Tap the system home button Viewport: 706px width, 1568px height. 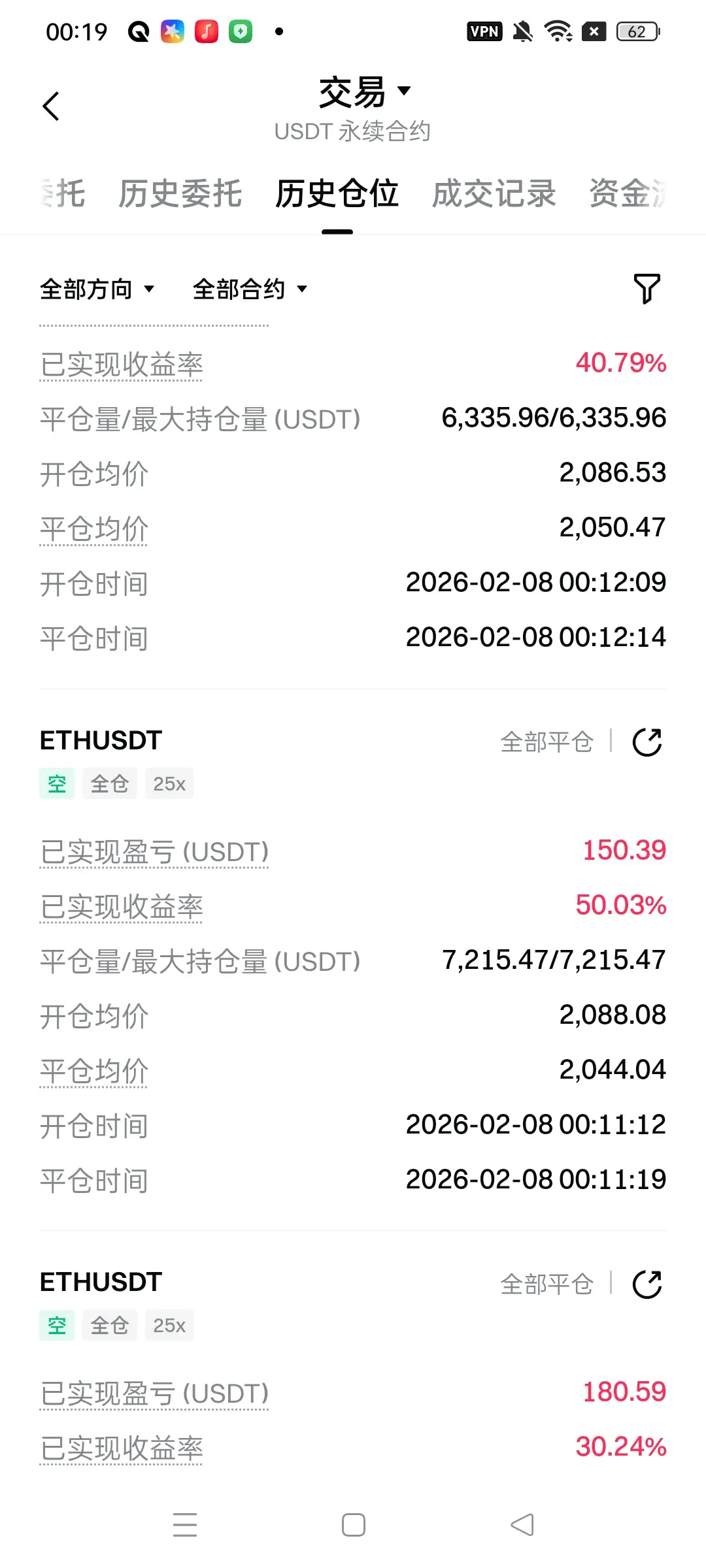pyautogui.click(x=354, y=1525)
